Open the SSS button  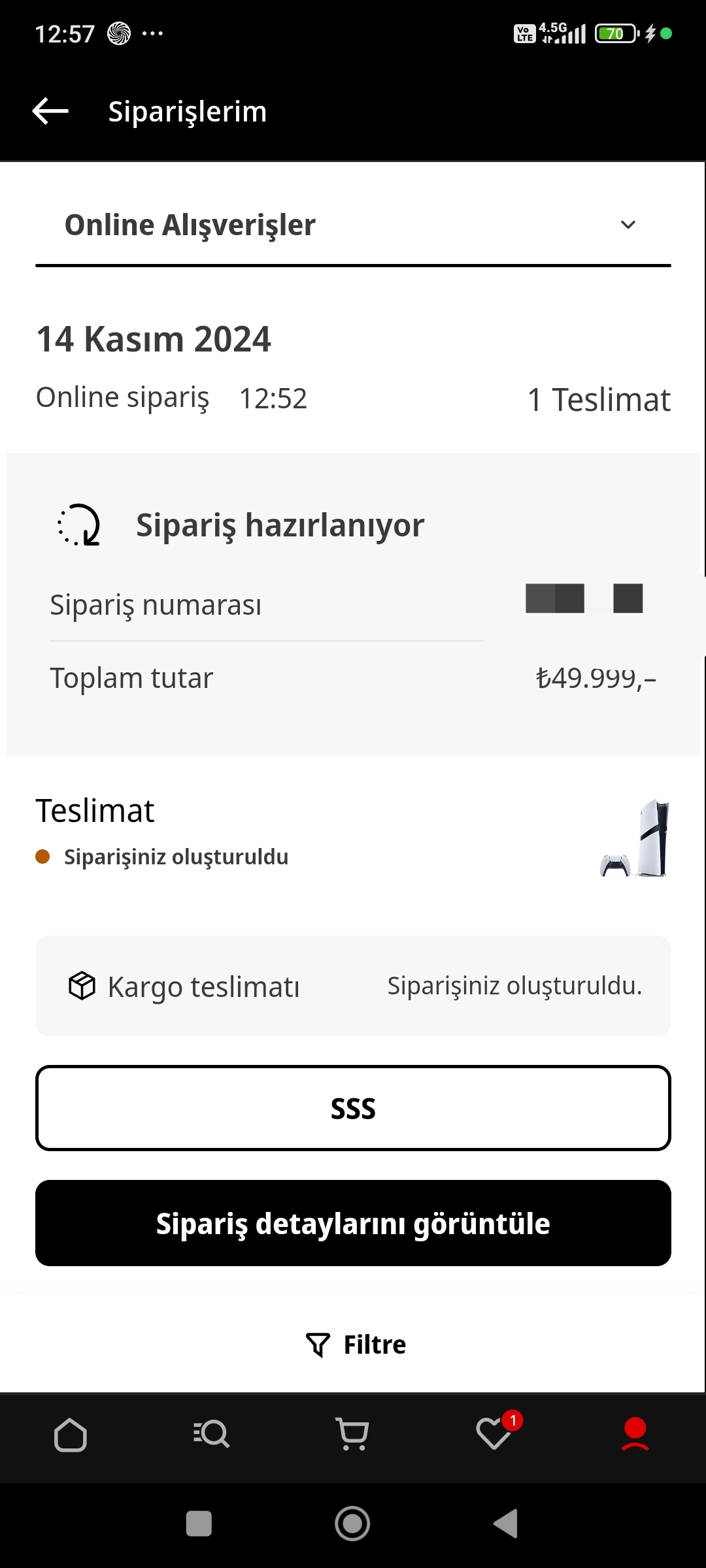point(353,1108)
